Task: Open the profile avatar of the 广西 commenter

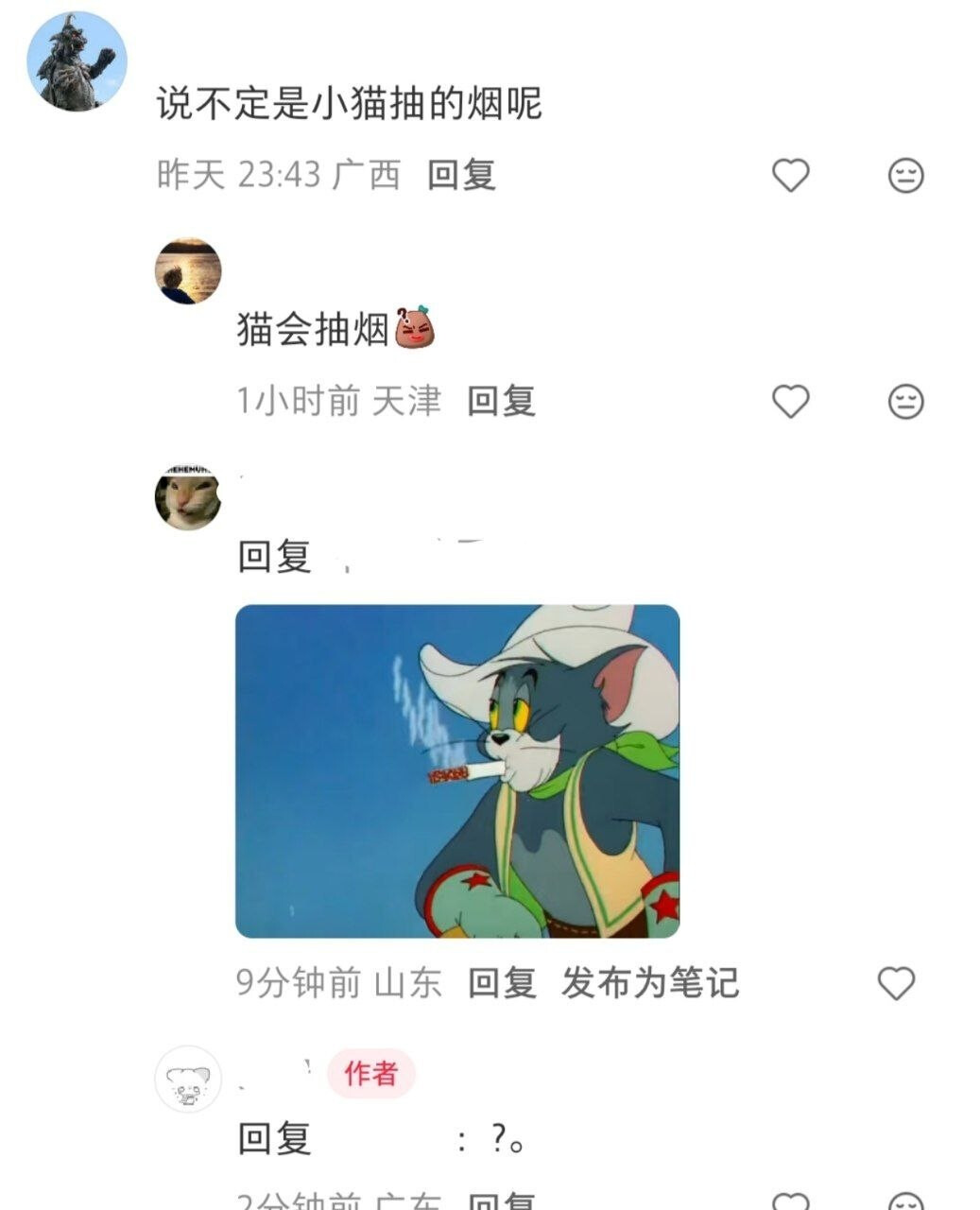Action: point(77,62)
